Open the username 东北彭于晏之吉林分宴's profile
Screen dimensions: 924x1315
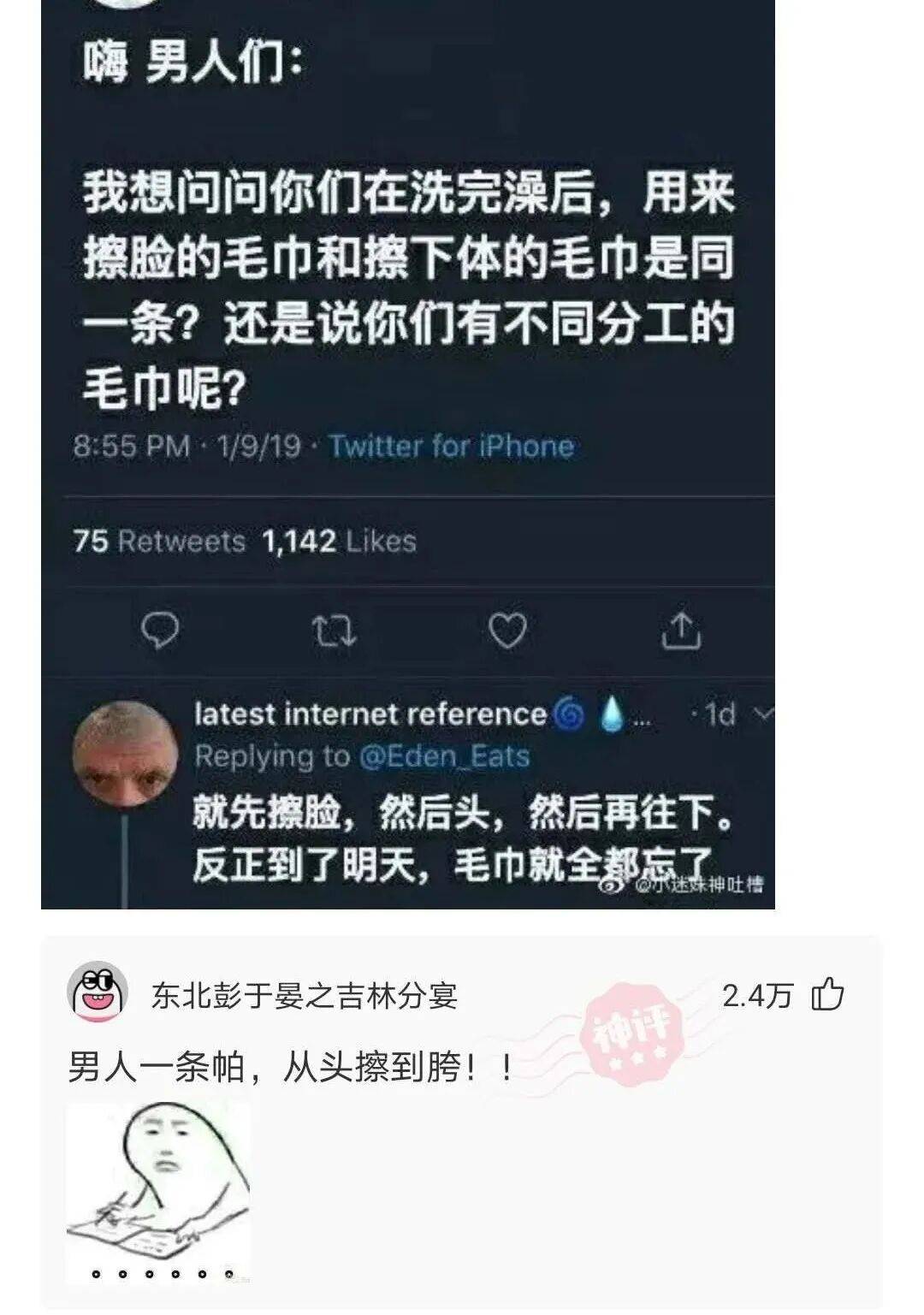point(304,996)
